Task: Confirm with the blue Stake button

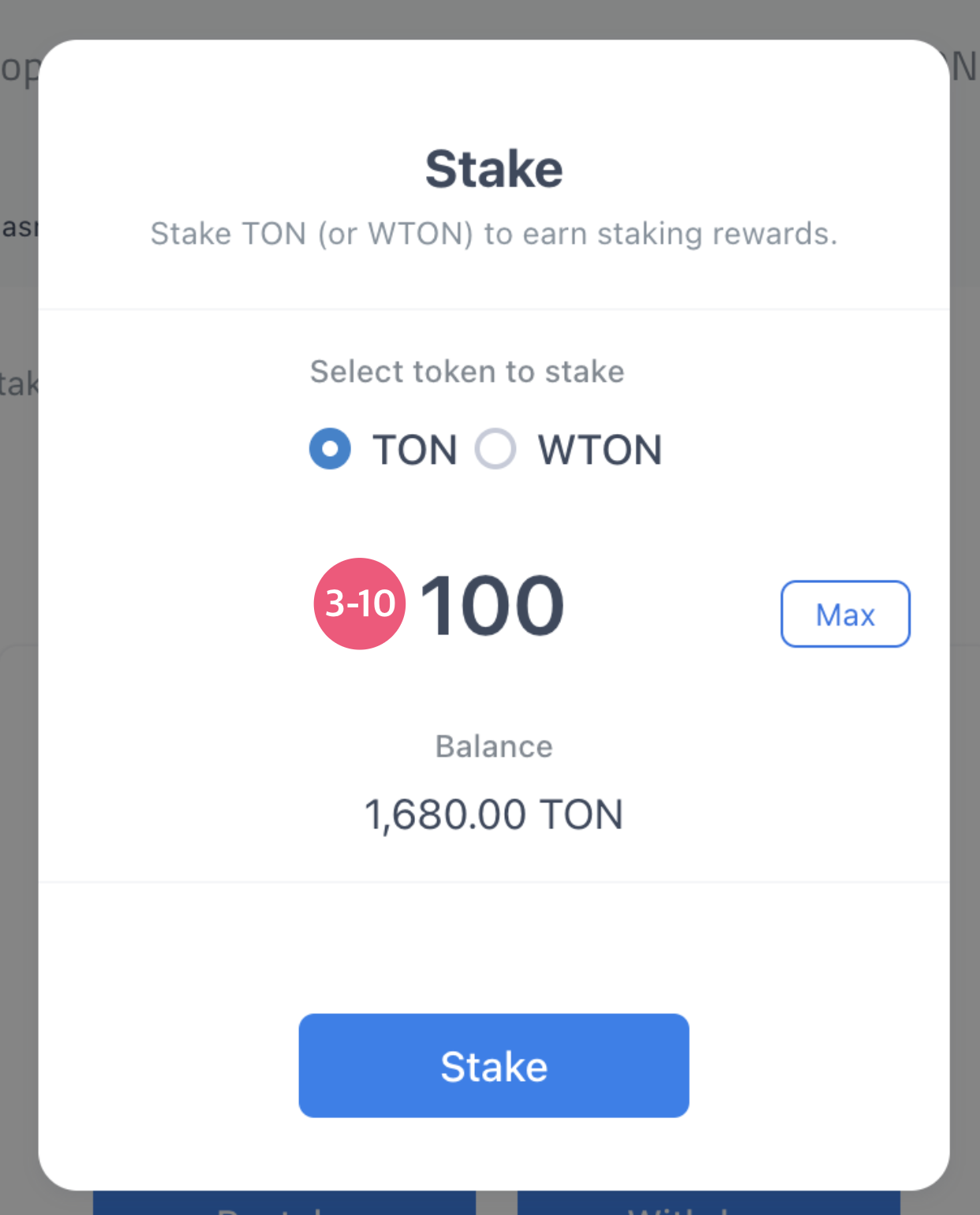Action: pos(493,1065)
